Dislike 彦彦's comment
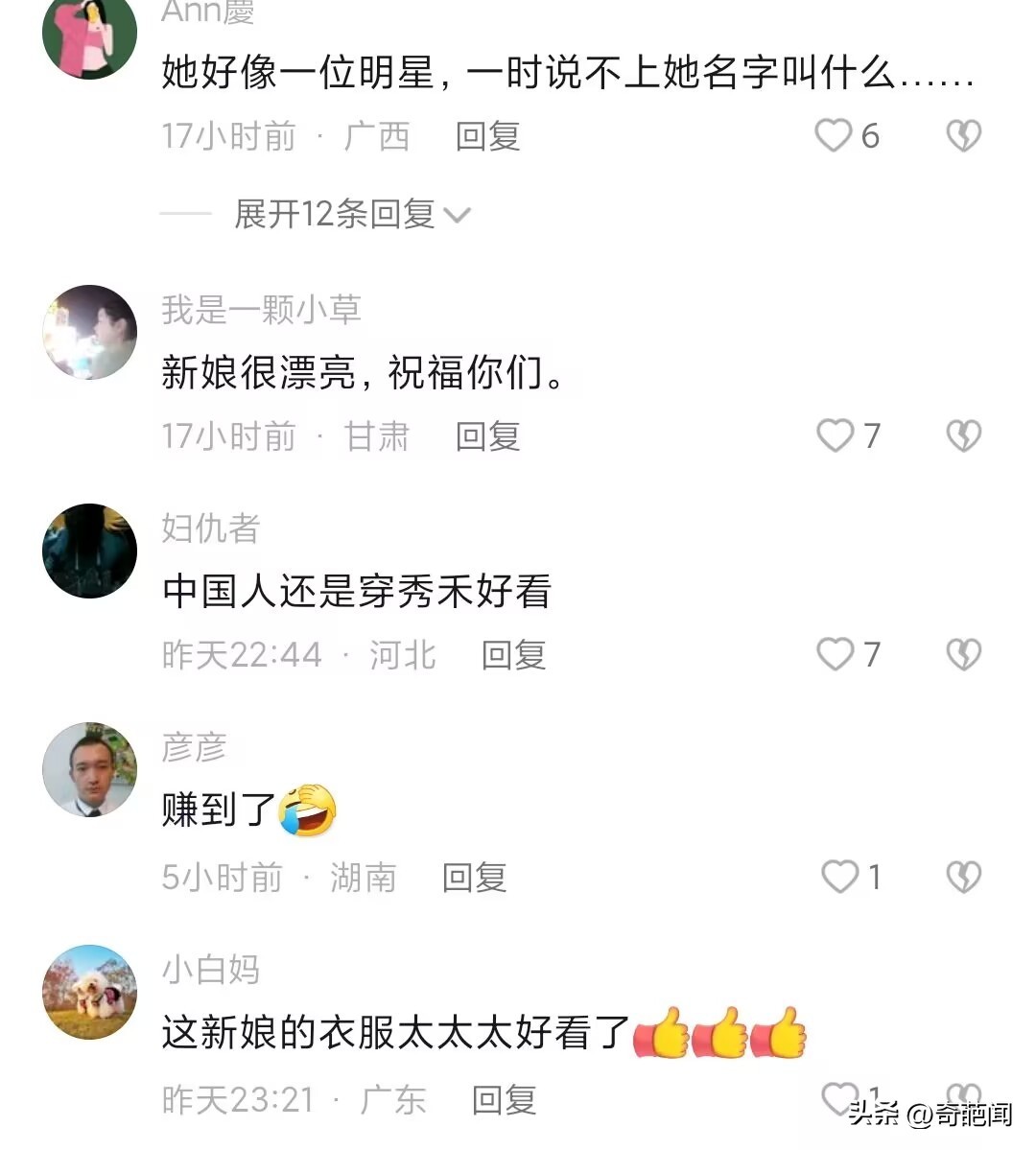 pos(963,877)
